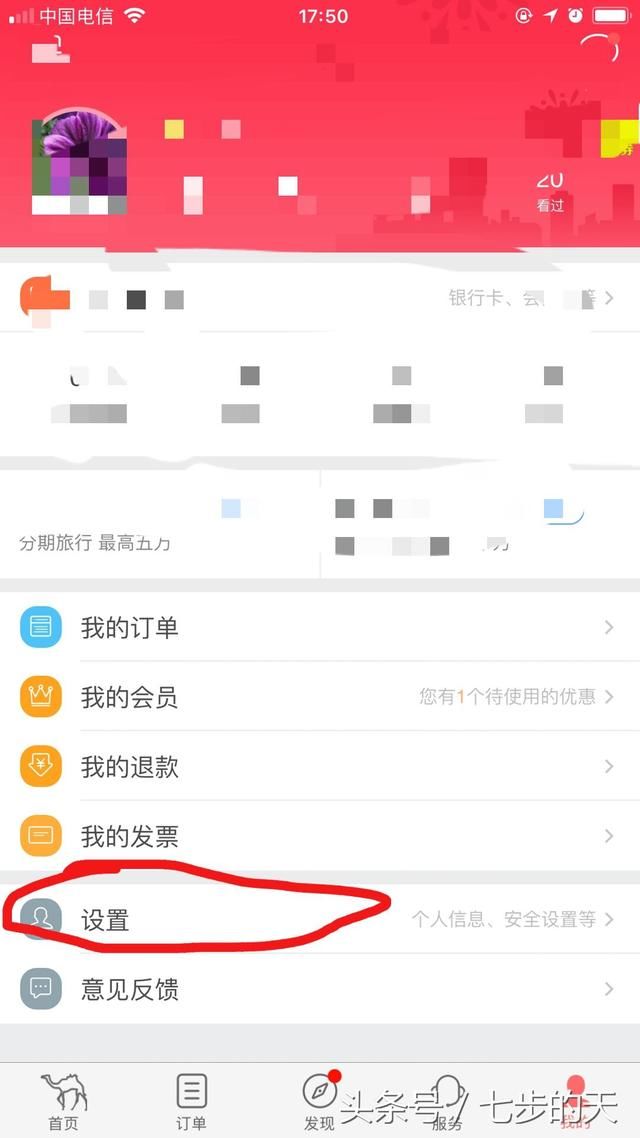Open 意见反馈 feedback row
Screen dimensions: 640x1138
[320, 989]
